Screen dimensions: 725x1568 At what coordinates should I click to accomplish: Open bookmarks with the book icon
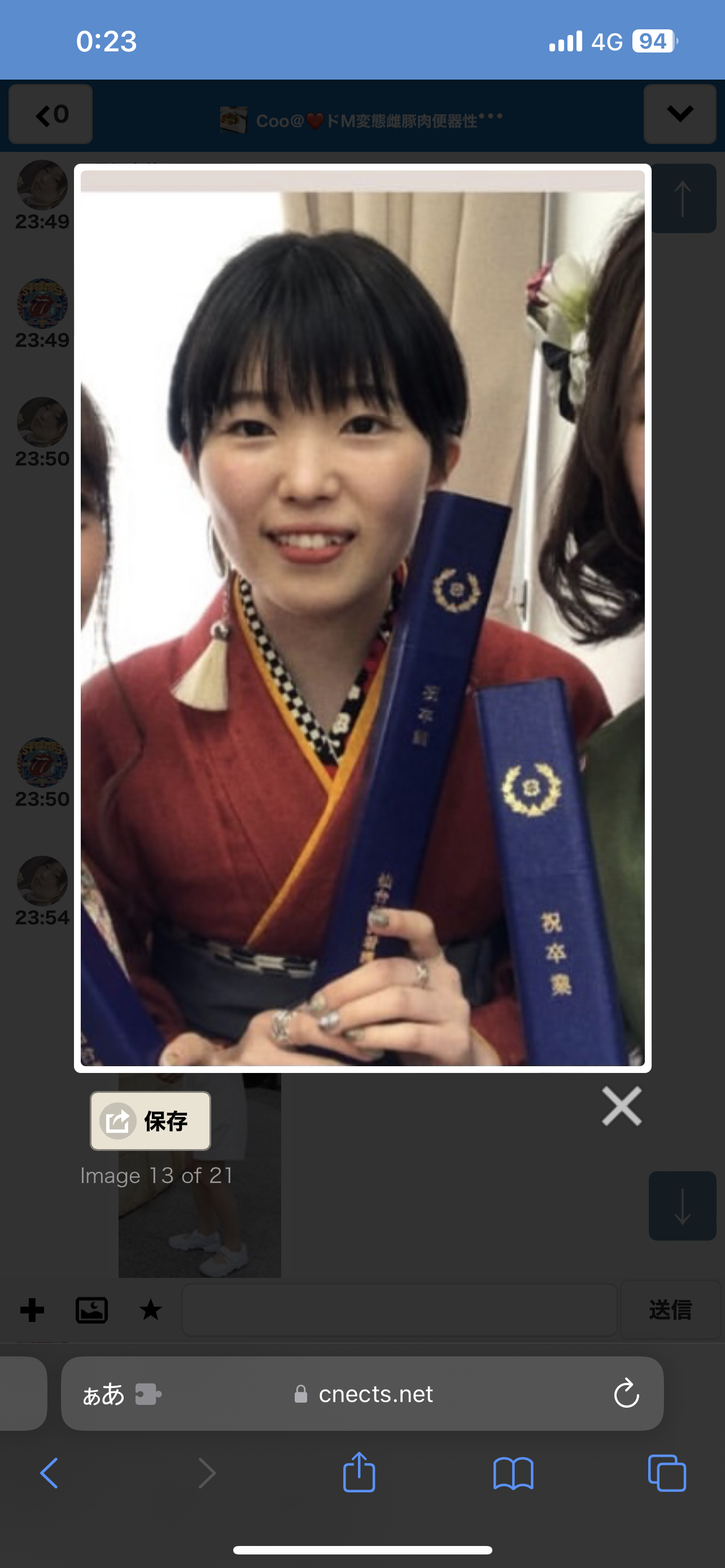(x=514, y=1473)
